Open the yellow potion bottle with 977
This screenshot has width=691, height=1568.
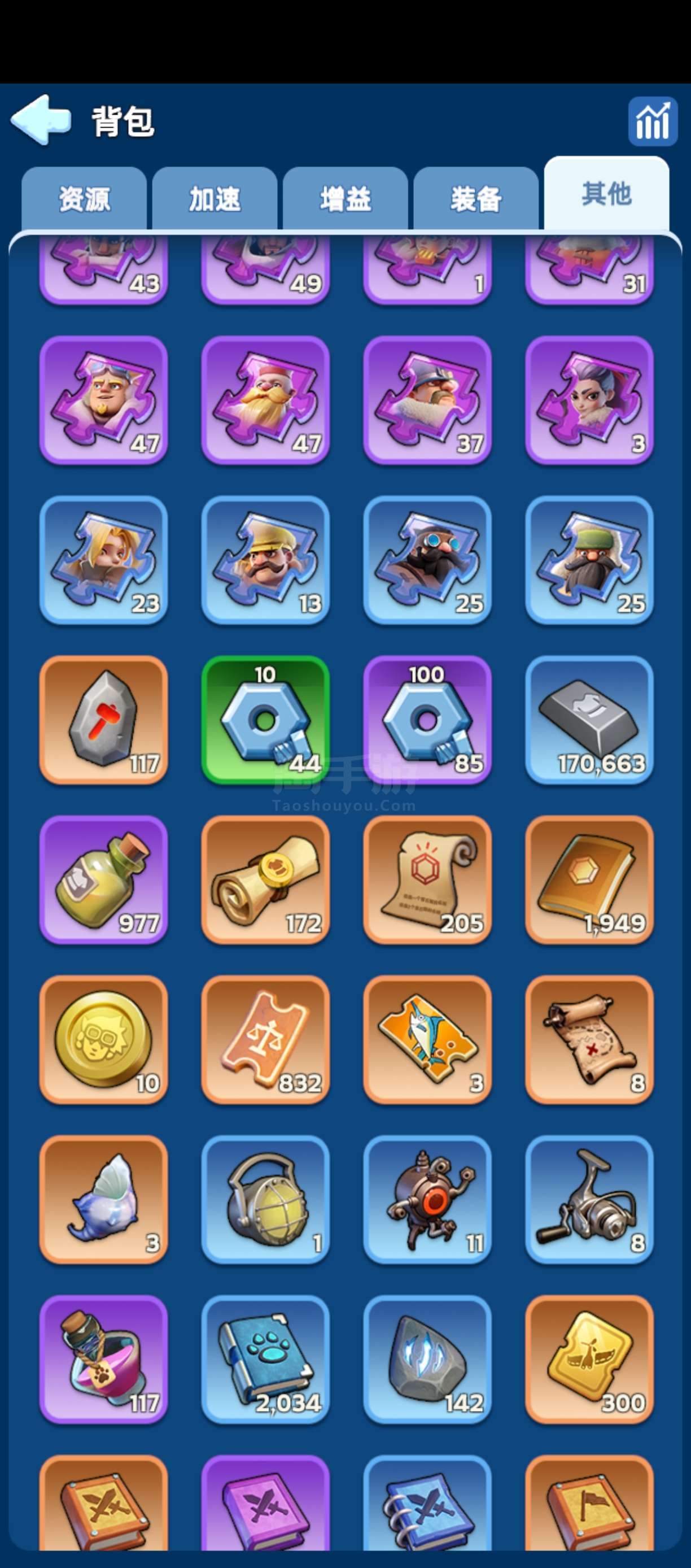tap(103, 879)
